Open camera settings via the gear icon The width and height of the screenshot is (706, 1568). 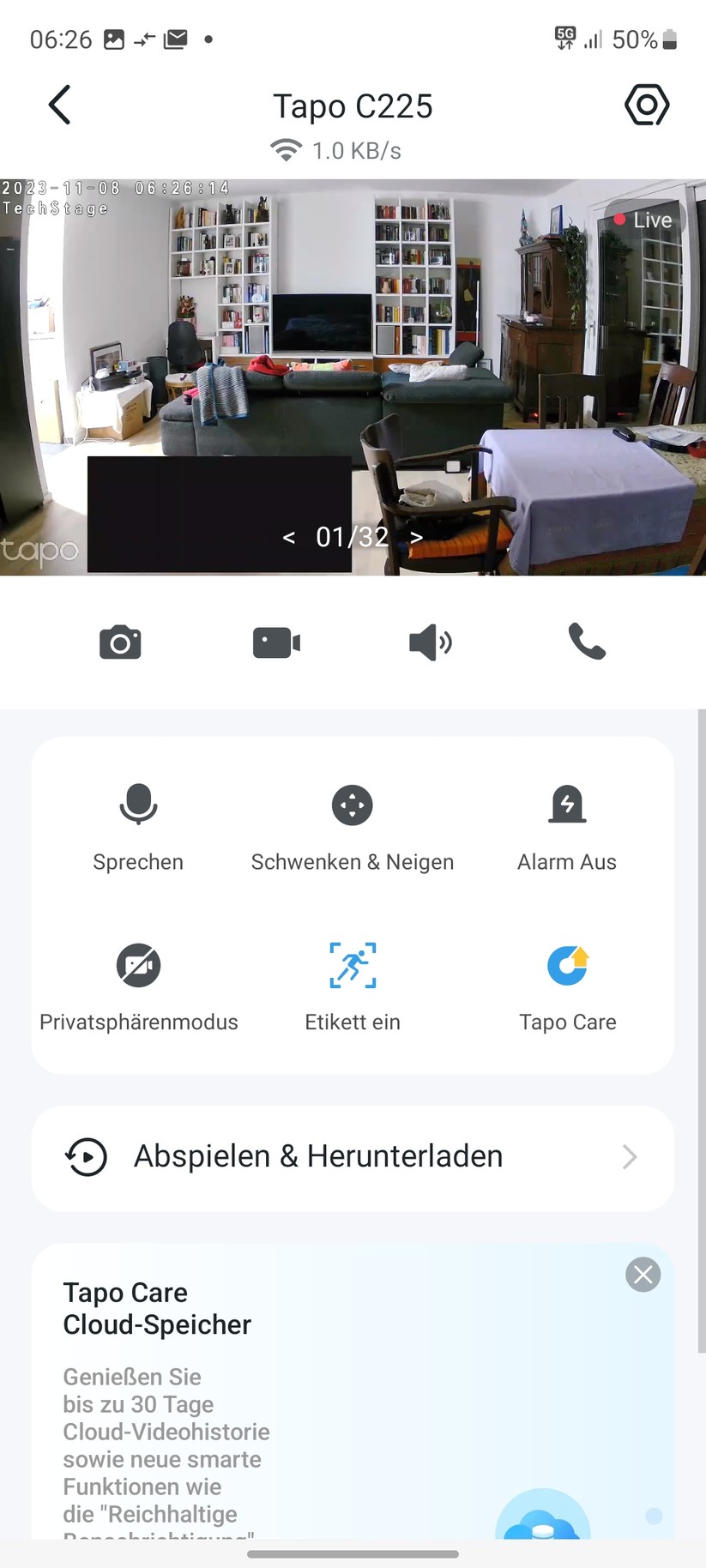pos(647,105)
